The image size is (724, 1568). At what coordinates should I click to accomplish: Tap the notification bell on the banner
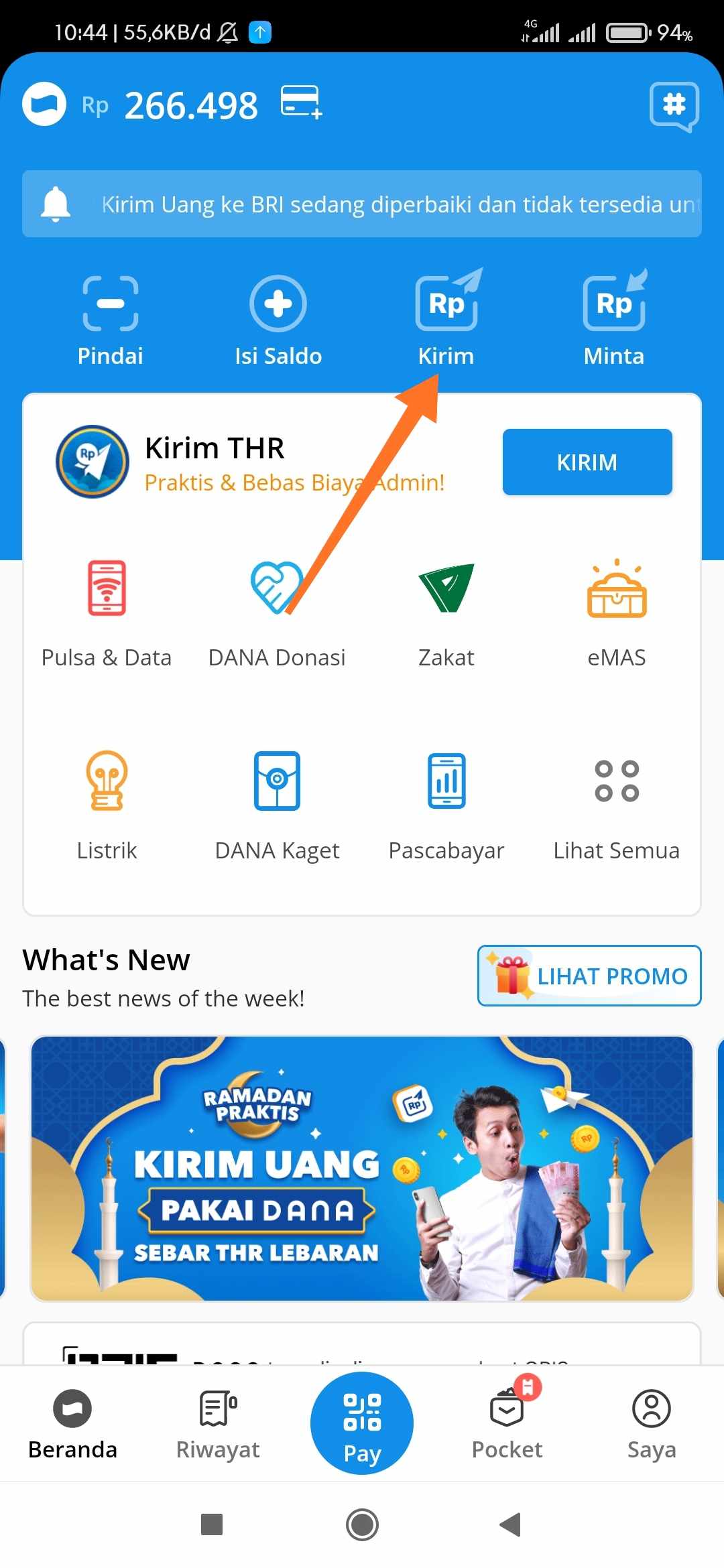pyautogui.click(x=56, y=204)
